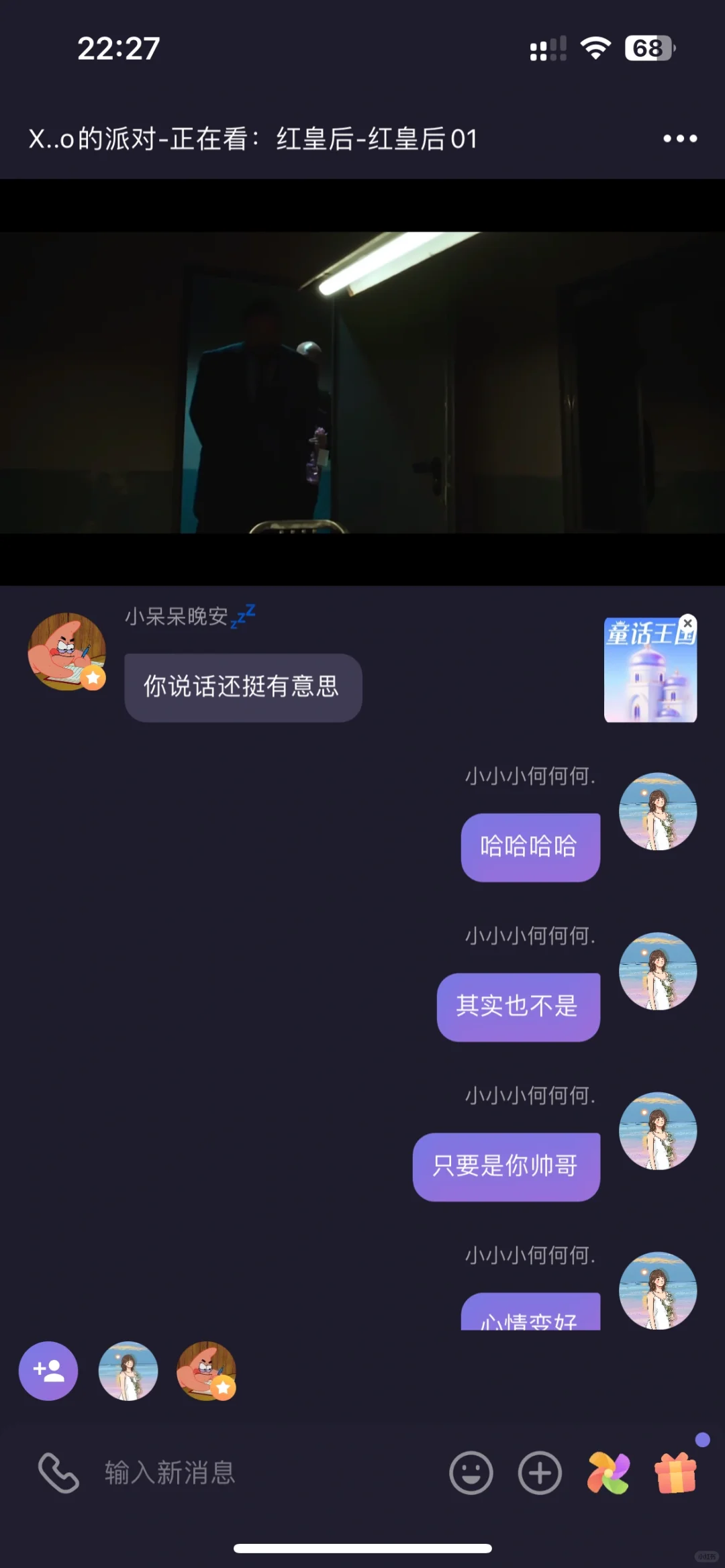
Task: Close the 童话王国 floating banner
Action: click(x=688, y=623)
